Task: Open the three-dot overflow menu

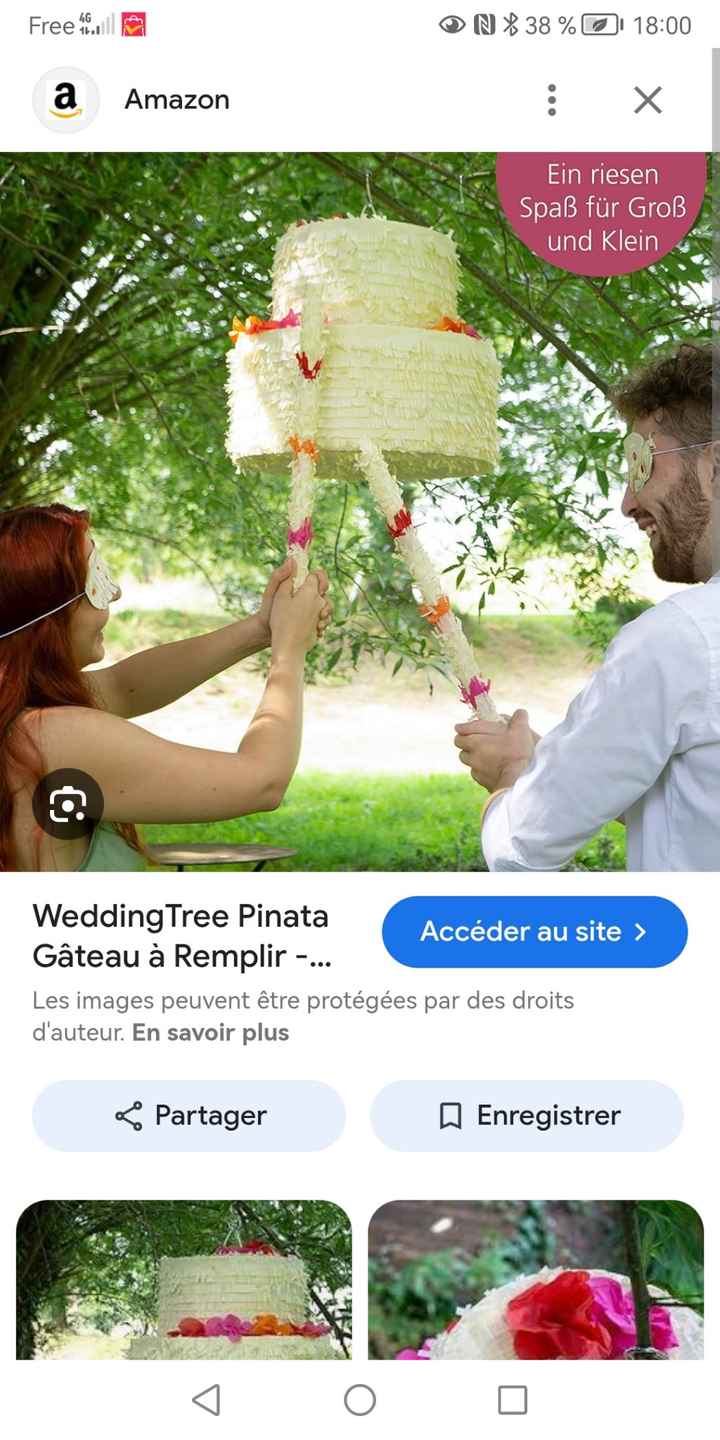Action: tap(551, 99)
